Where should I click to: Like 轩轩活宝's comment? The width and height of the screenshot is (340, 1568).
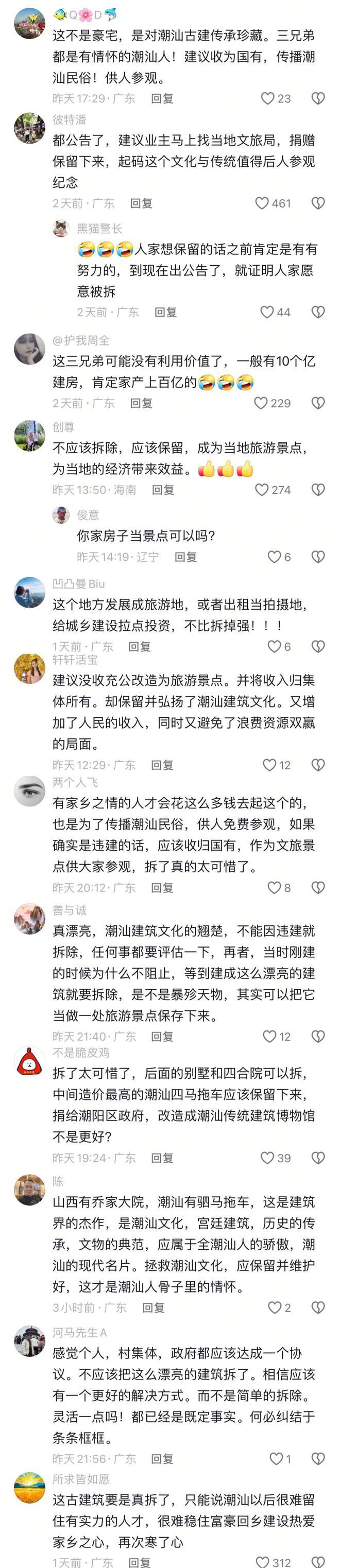coord(269,765)
